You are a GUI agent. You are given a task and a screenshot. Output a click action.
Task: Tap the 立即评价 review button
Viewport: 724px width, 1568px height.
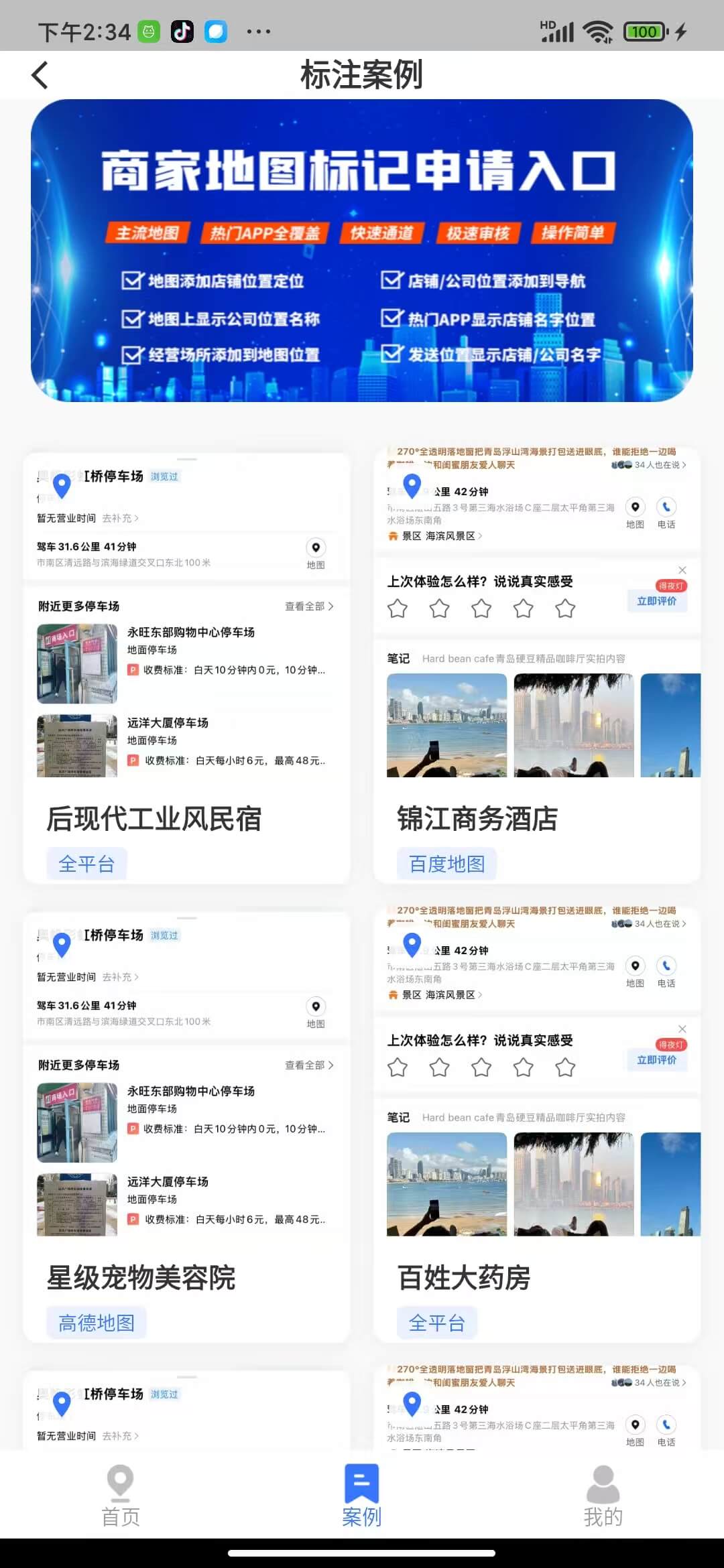tap(658, 601)
